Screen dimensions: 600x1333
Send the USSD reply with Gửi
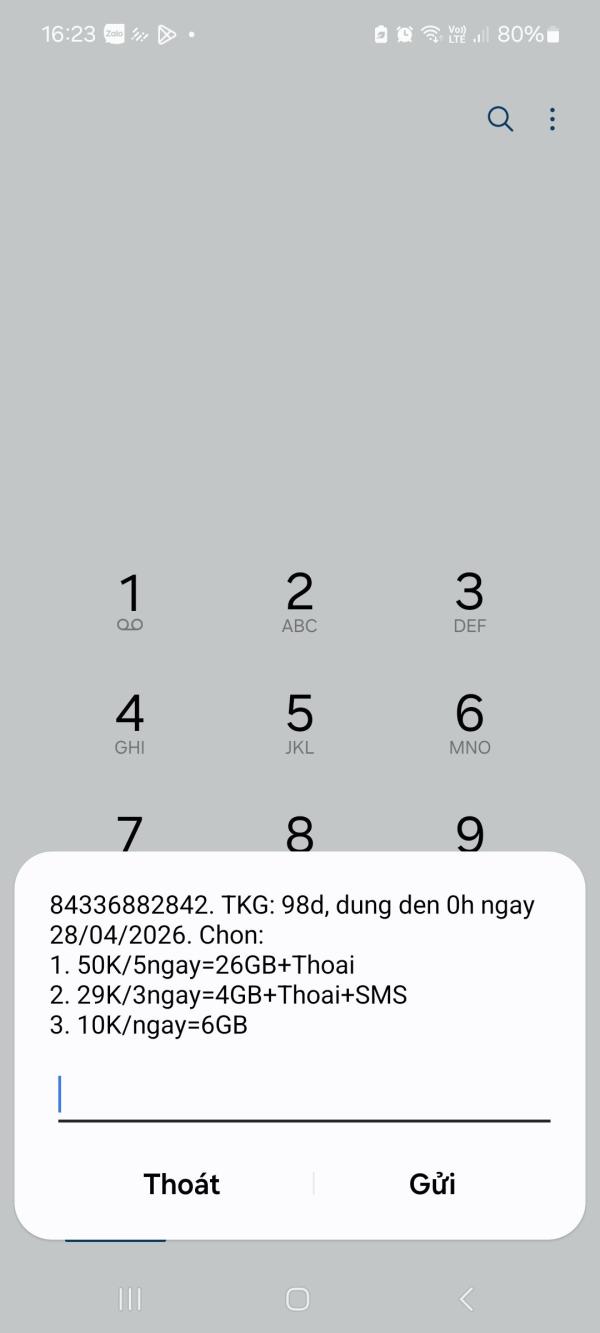point(432,1184)
